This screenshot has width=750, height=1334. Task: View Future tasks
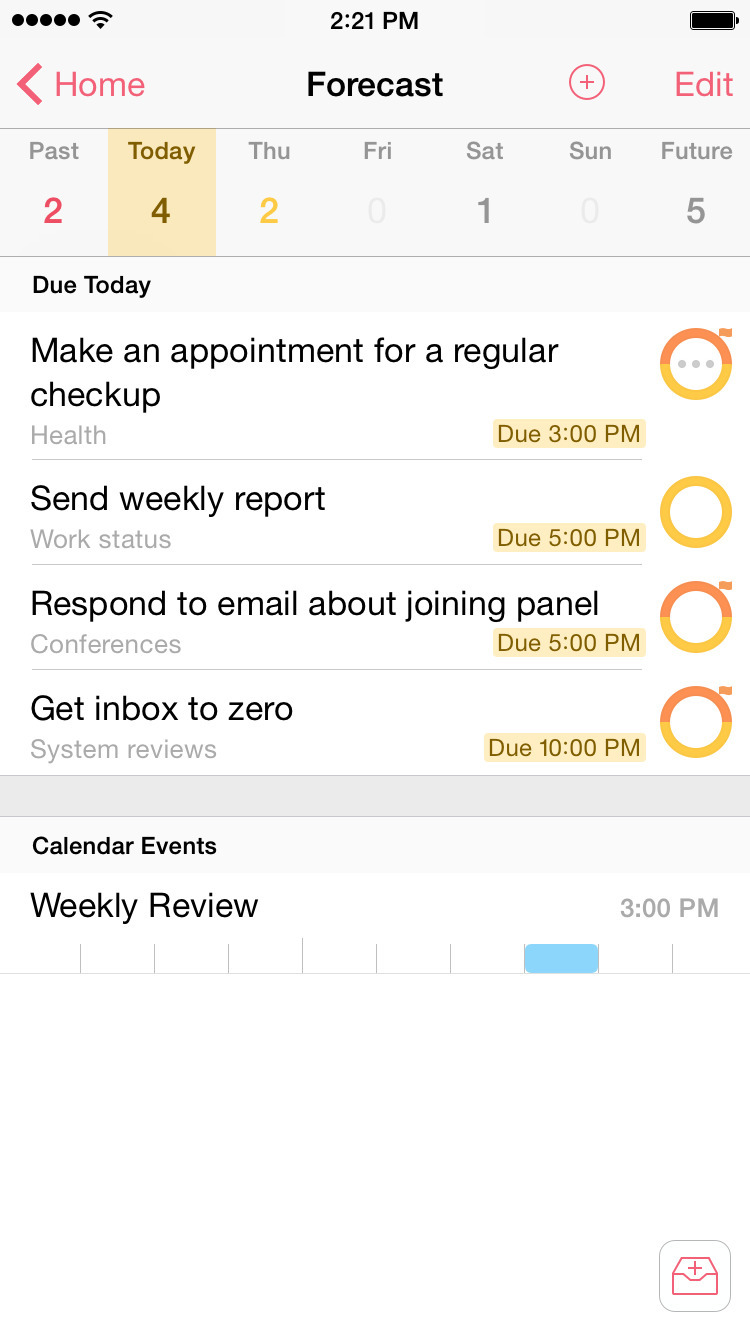[x=696, y=190]
